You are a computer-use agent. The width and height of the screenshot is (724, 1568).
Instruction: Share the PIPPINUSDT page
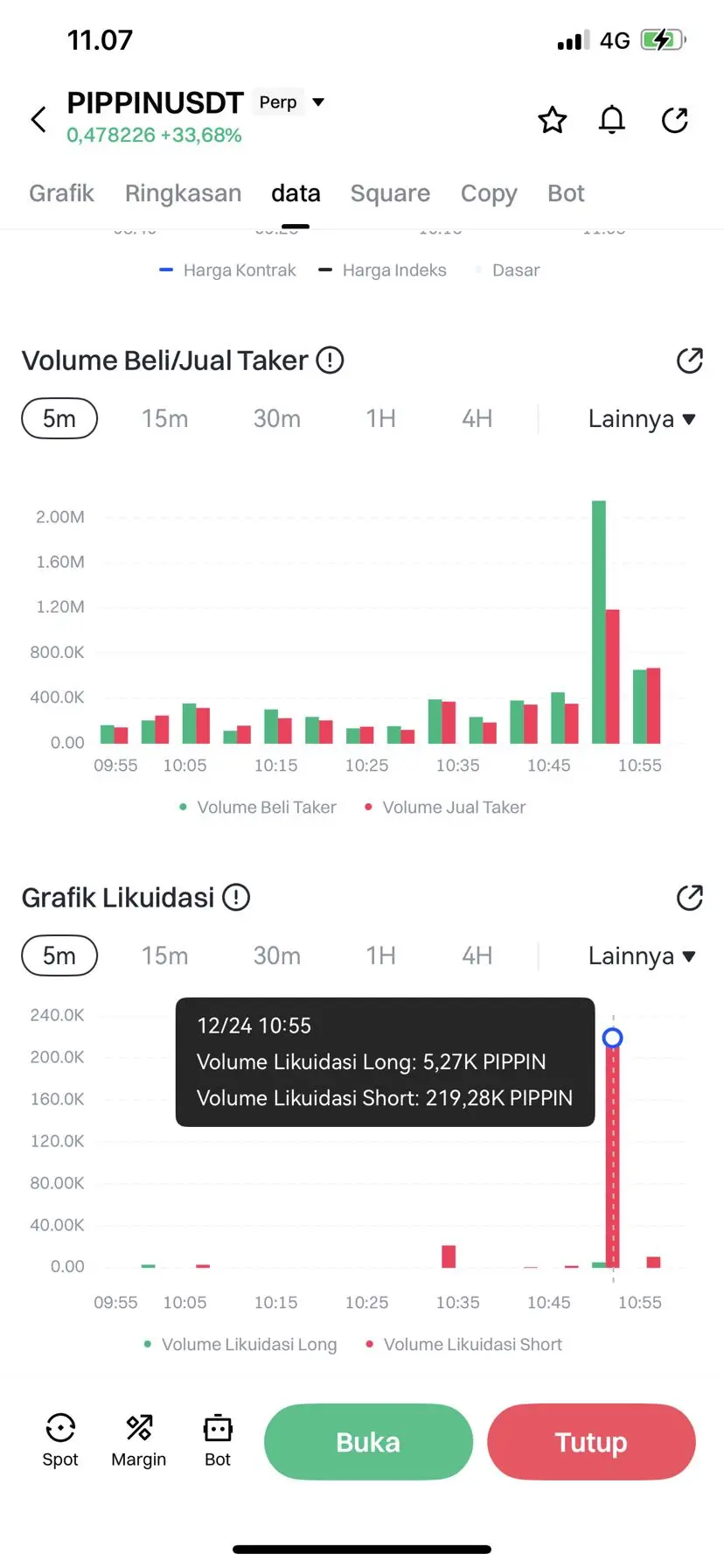tap(675, 120)
